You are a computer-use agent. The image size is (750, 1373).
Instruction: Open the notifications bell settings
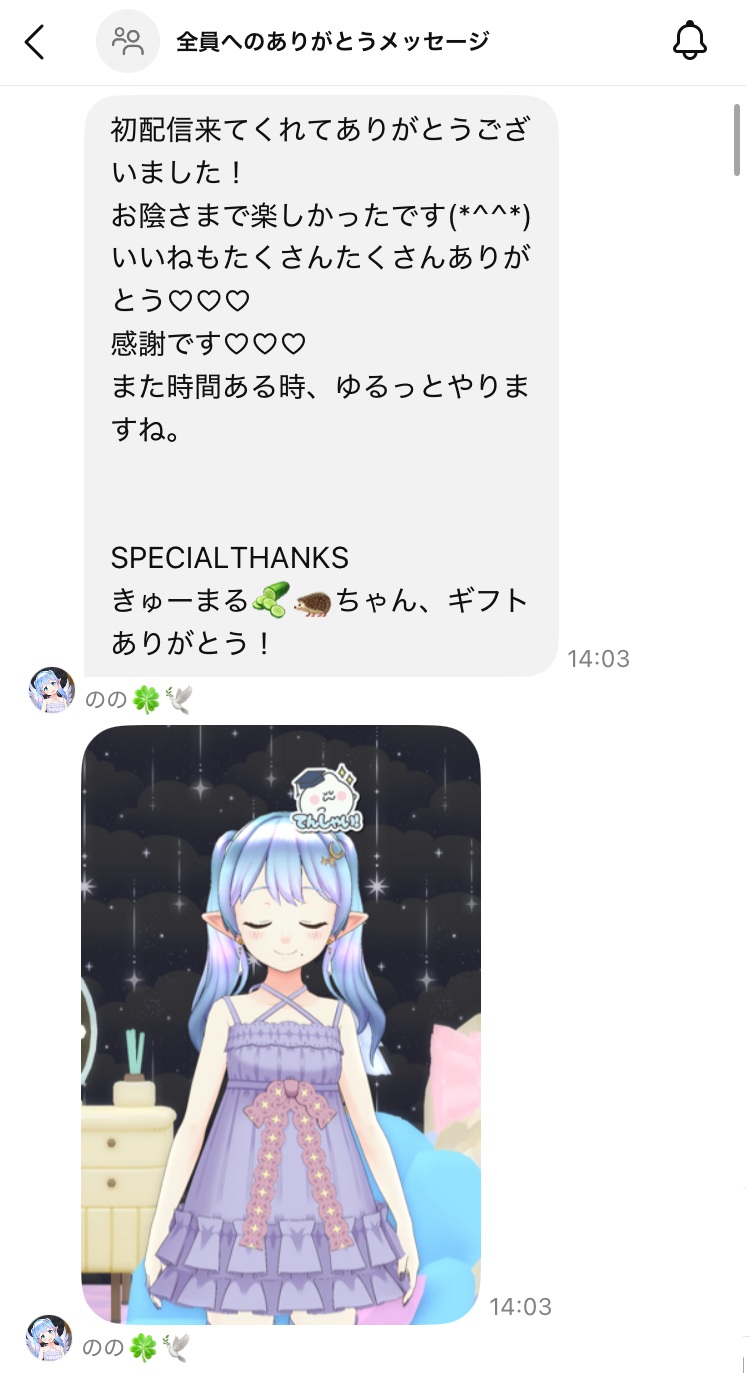(689, 41)
